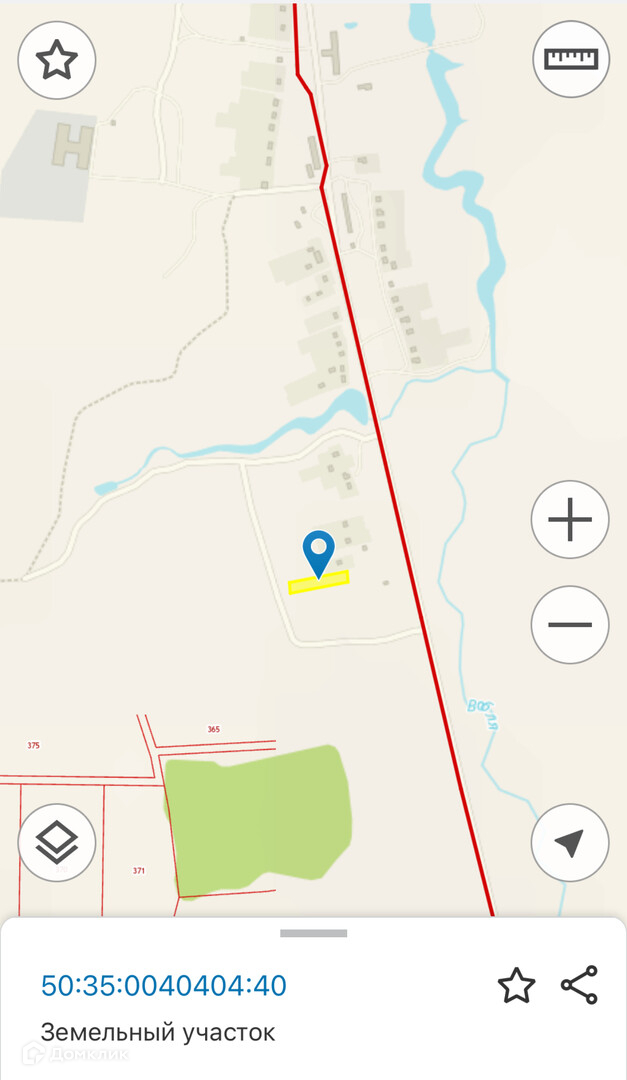Image resolution: width=627 pixels, height=1080 pixels.
Task: Open cadastral number 50:35:0040404:40 details
Action: tap(164, 986)
